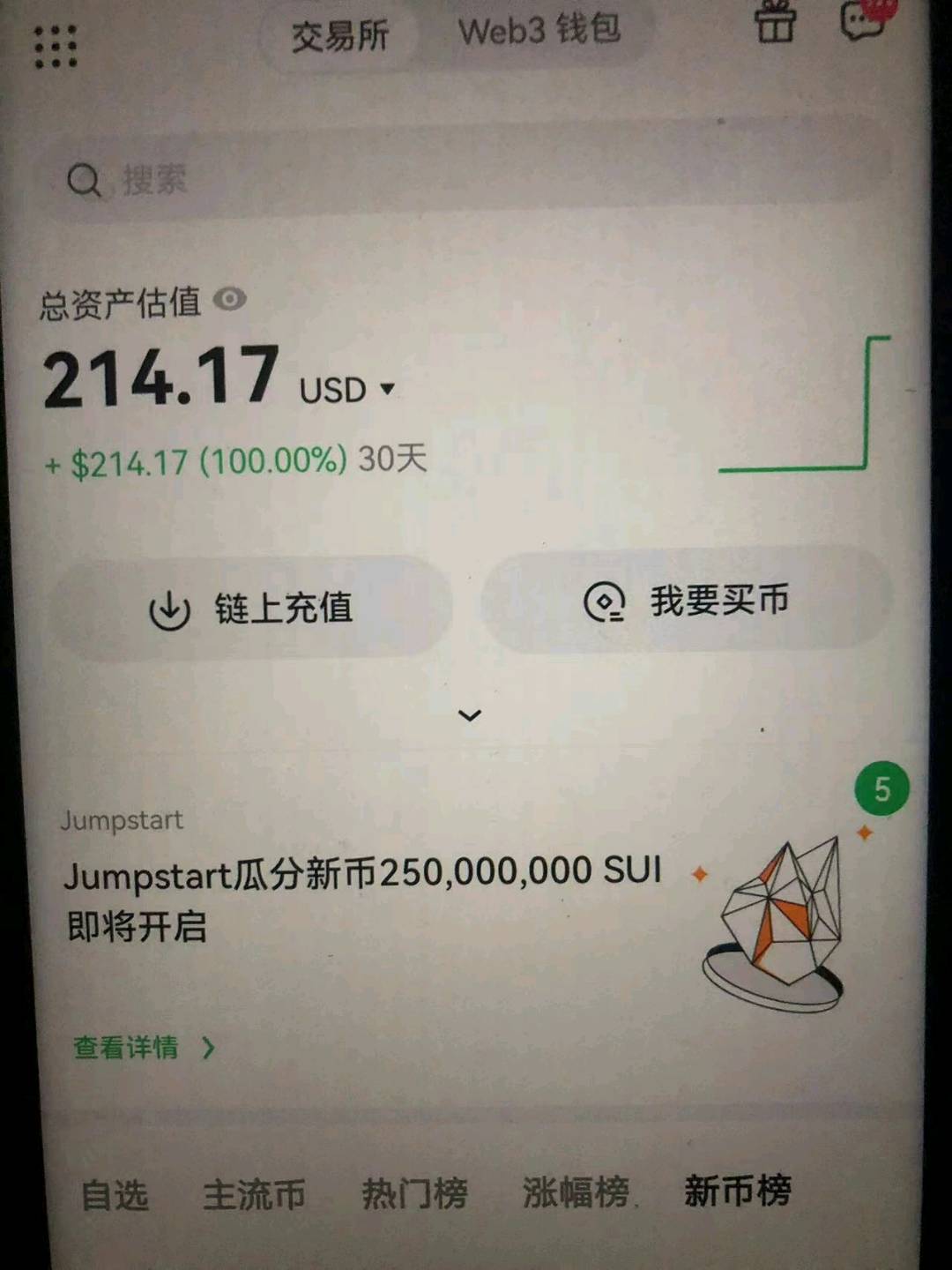Tap the 链上充值 deposit button
The width and height of the screenshot is (952, 1270).
[251, 609]
